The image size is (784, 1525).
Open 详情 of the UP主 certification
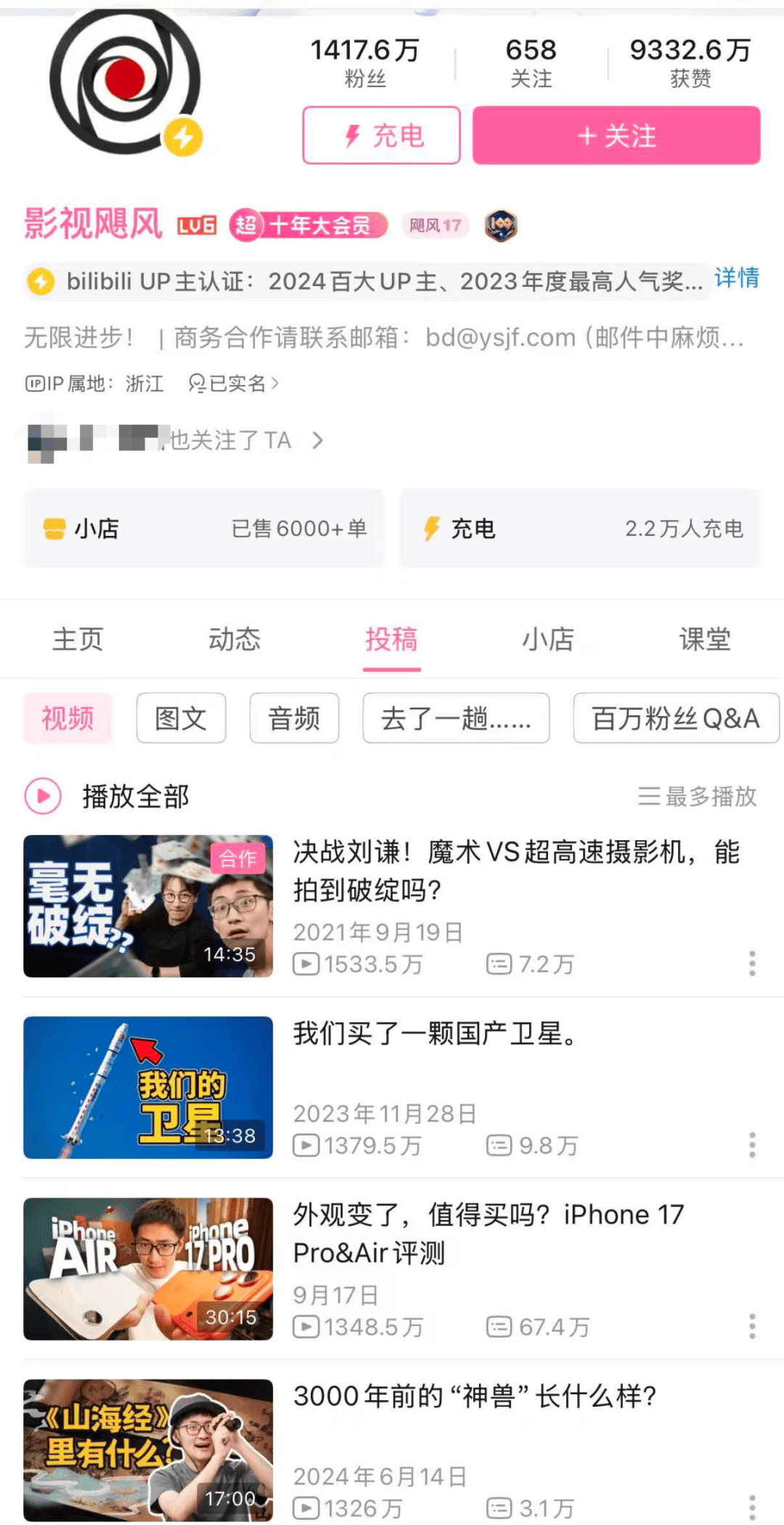tap(737, 278)
